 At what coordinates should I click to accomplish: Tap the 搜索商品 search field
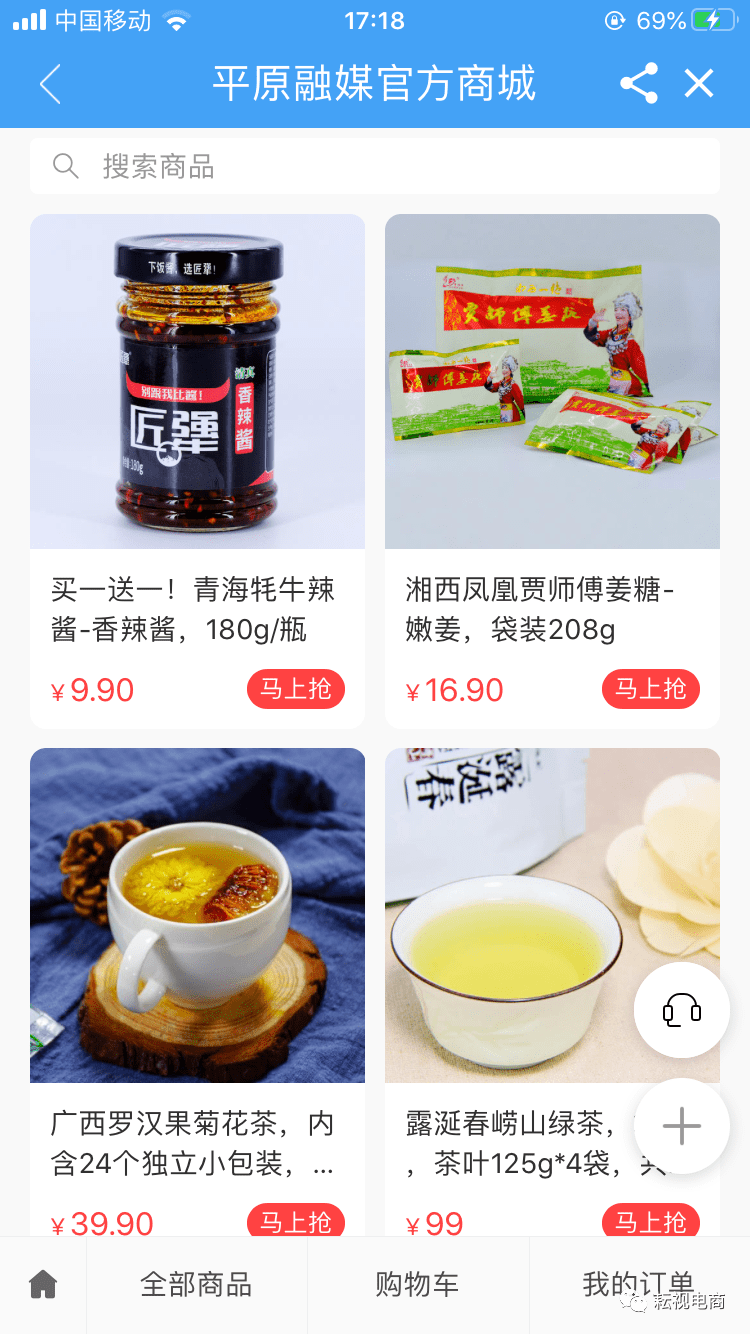pyautogui.click(x=375, y=166)
